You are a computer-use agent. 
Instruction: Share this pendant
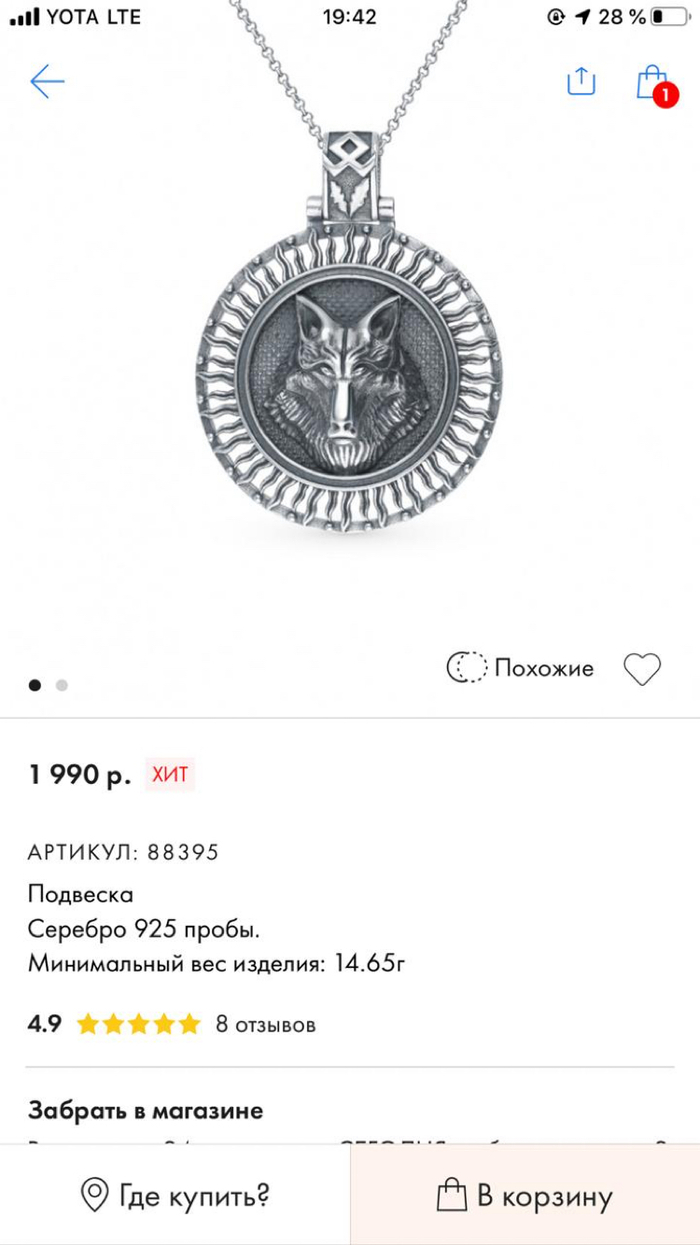click(x=581, y=81)
